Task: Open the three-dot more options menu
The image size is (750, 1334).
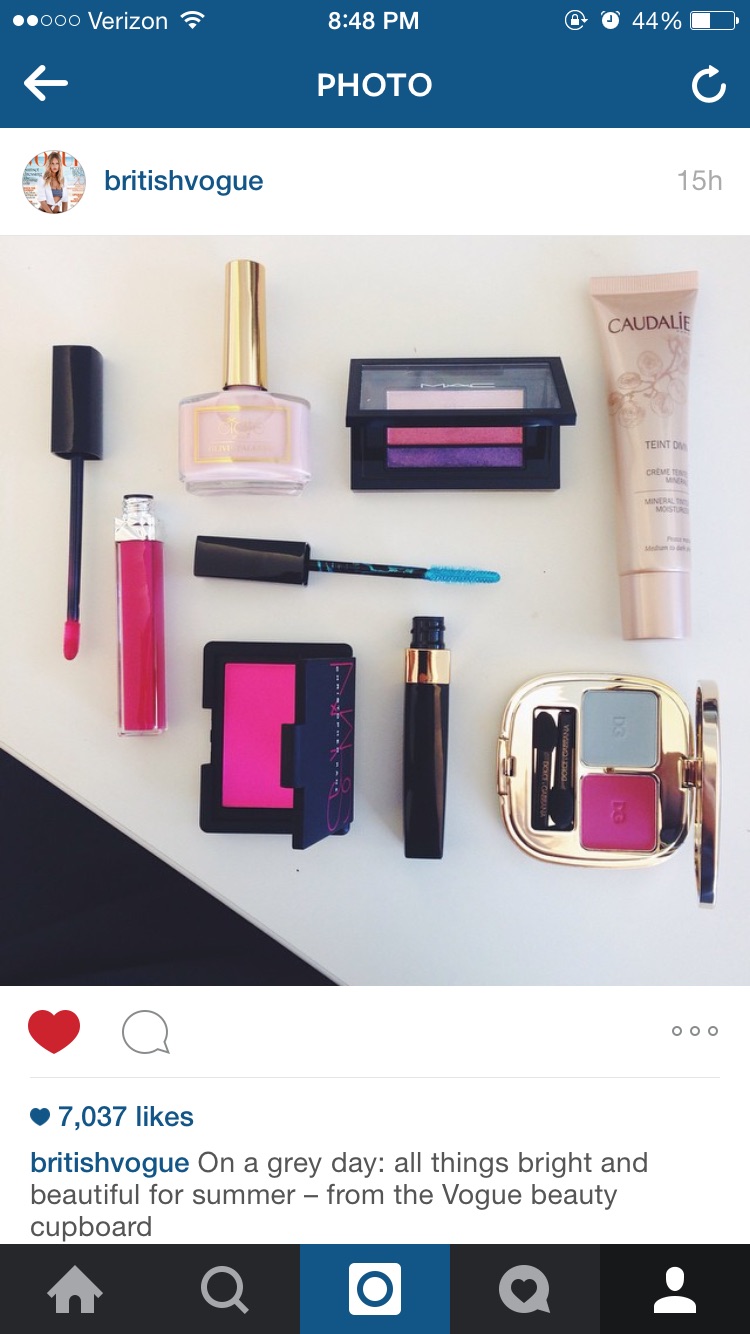Action: pyautogui.click(x=695, y=1031)
